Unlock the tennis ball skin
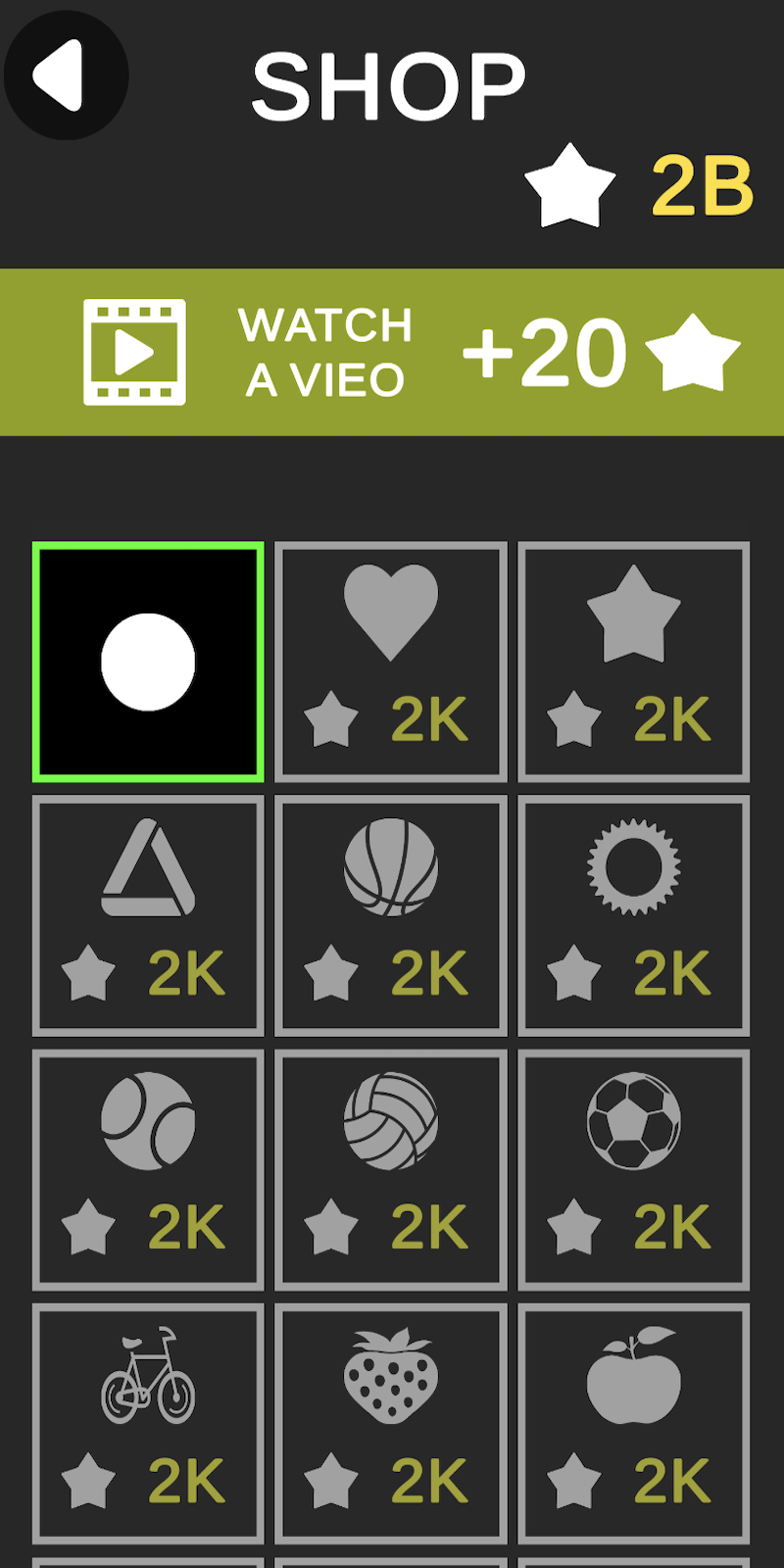The width and height of the screenshot is (784, 1568). tap(148, 1169)
